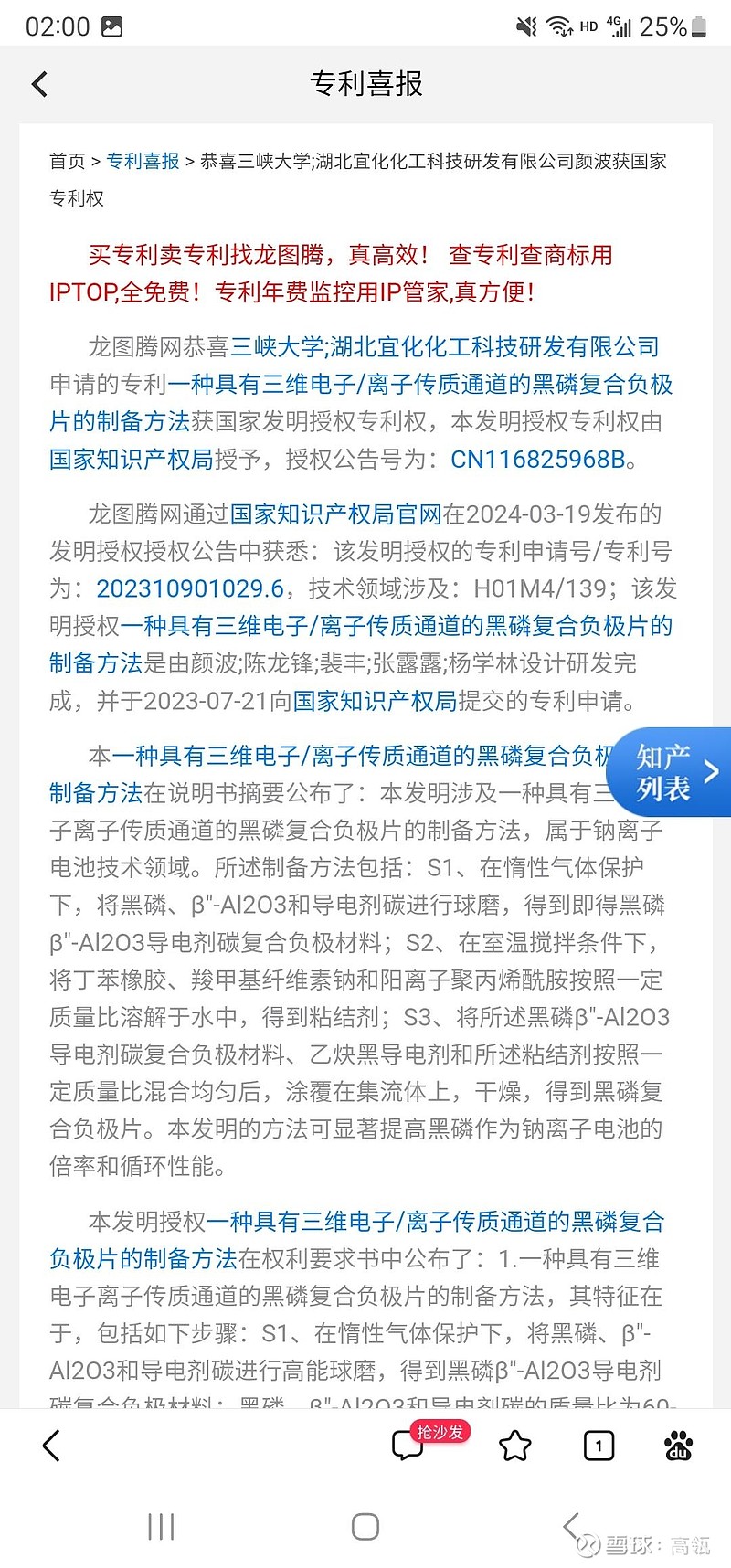Open the 知产列表 floating button
The height and width of the screenshot is (1568, 731).
click(669, 772)
